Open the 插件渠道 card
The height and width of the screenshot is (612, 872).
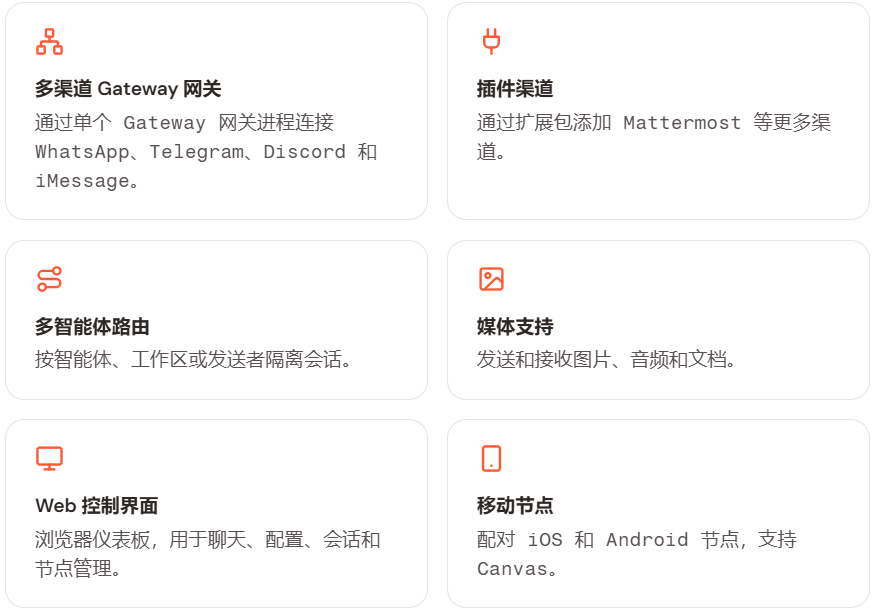coord(658,111)
